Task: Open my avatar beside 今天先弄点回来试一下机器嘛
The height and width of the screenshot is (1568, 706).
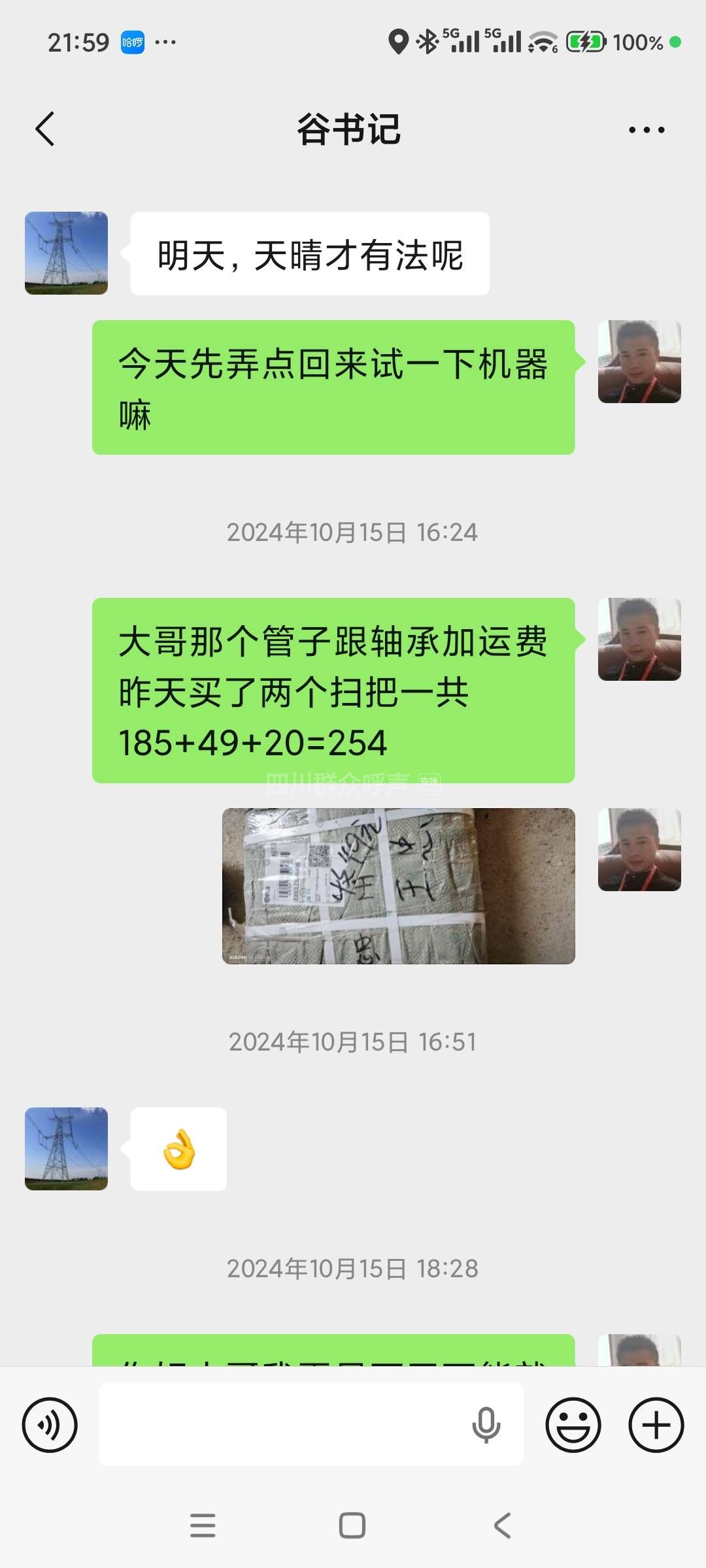Action: coord(639,361)
